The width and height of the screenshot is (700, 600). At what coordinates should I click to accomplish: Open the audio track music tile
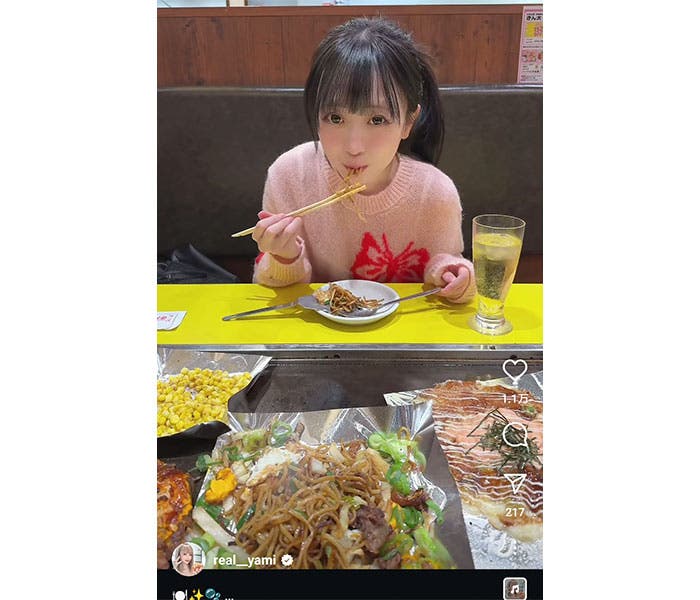[514, 589]
